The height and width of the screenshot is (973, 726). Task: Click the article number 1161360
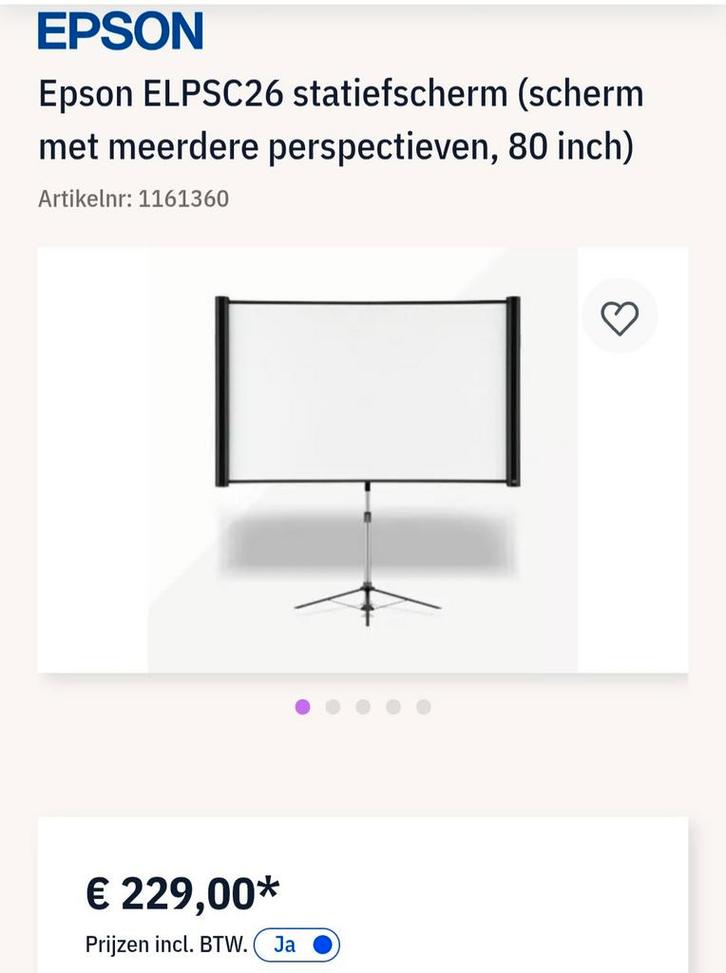(133, 198)
